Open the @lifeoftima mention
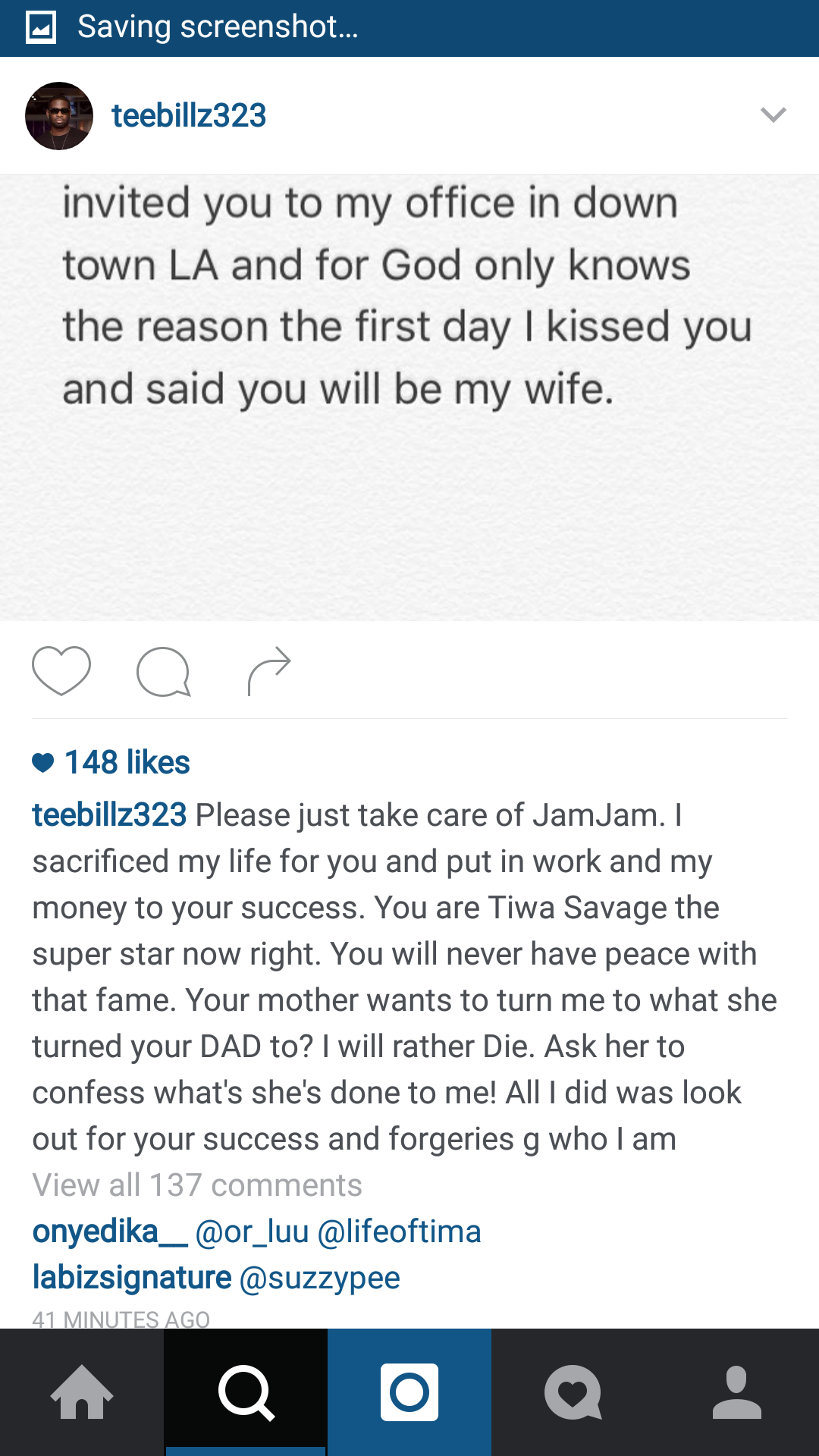Image resolution: width=819 pixels, height=1456 pixels. coord(400,1232)
